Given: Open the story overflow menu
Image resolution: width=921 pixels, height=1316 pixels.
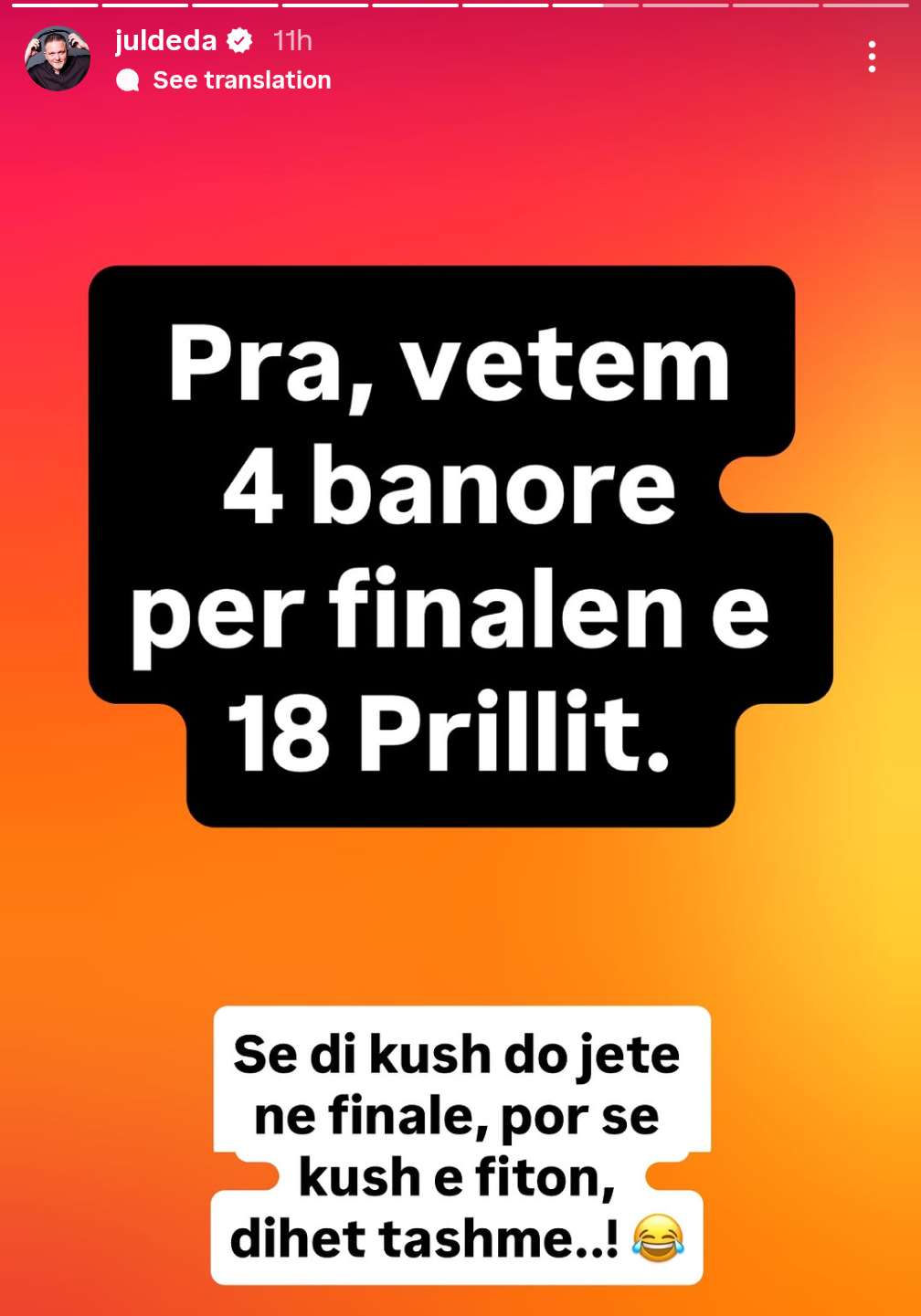Looking at the screenshot, I should pyautogui.click(x=872, y=57).
